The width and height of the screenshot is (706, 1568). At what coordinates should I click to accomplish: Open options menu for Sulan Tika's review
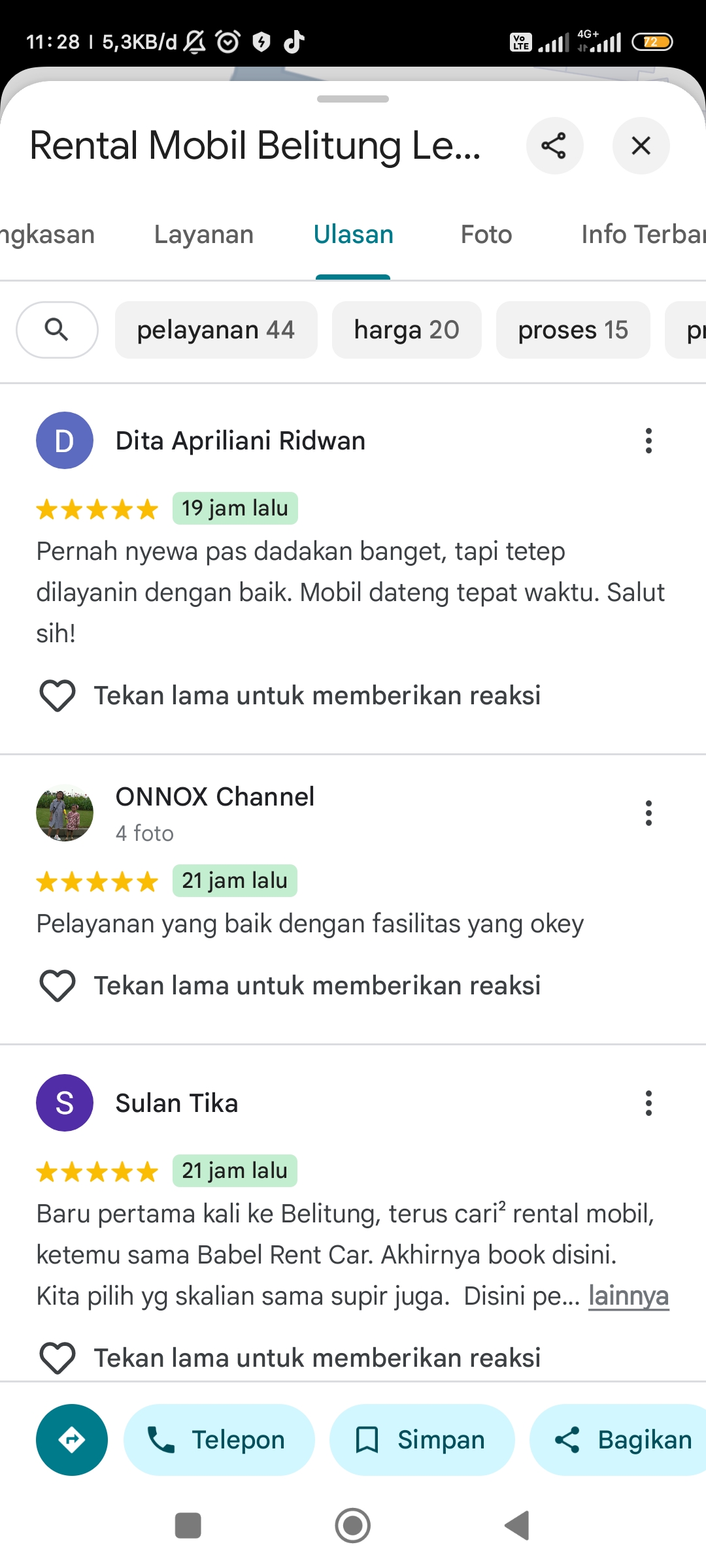tap(648, 1103)
